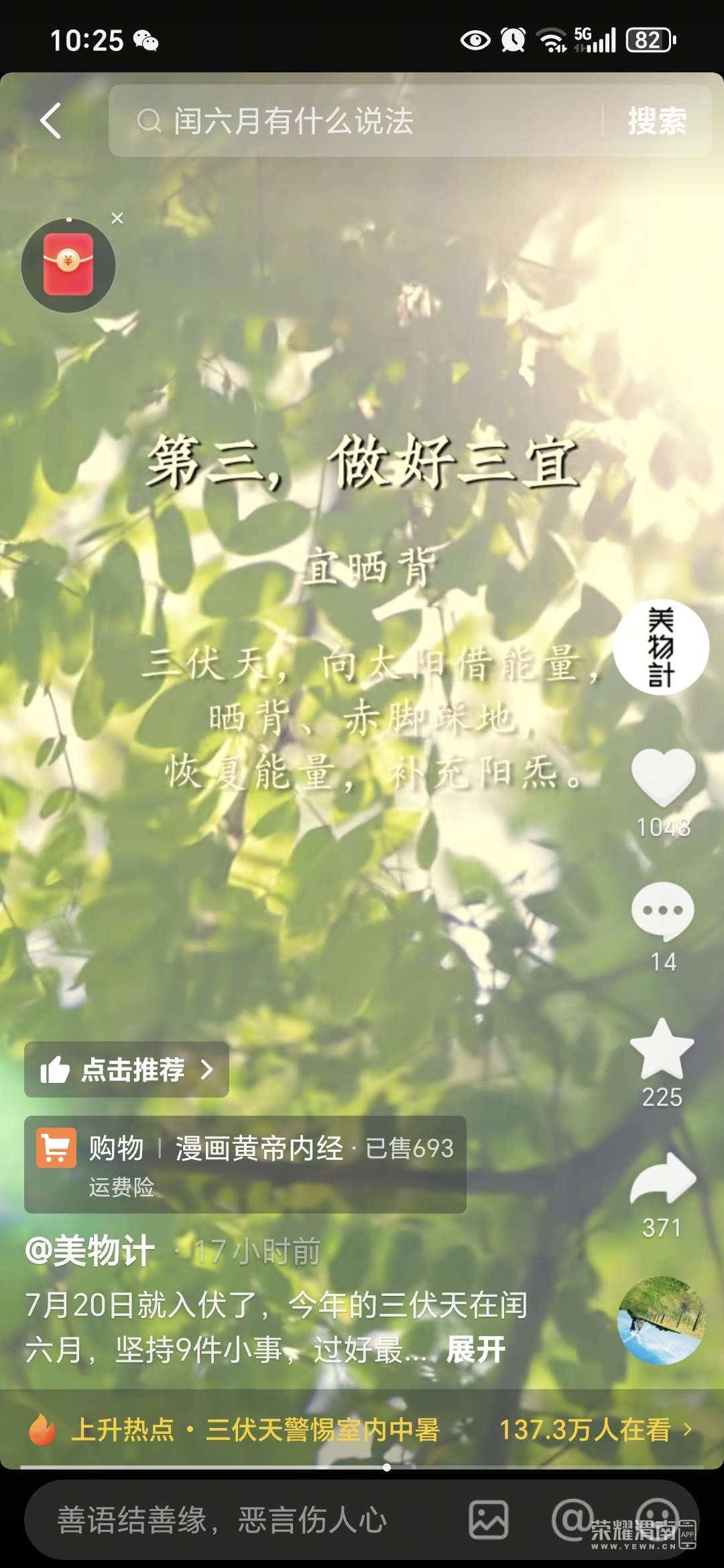Screen dimensions: 724x1568
Task: Open the @美物计 profile name
Action: coord(90,1250)
